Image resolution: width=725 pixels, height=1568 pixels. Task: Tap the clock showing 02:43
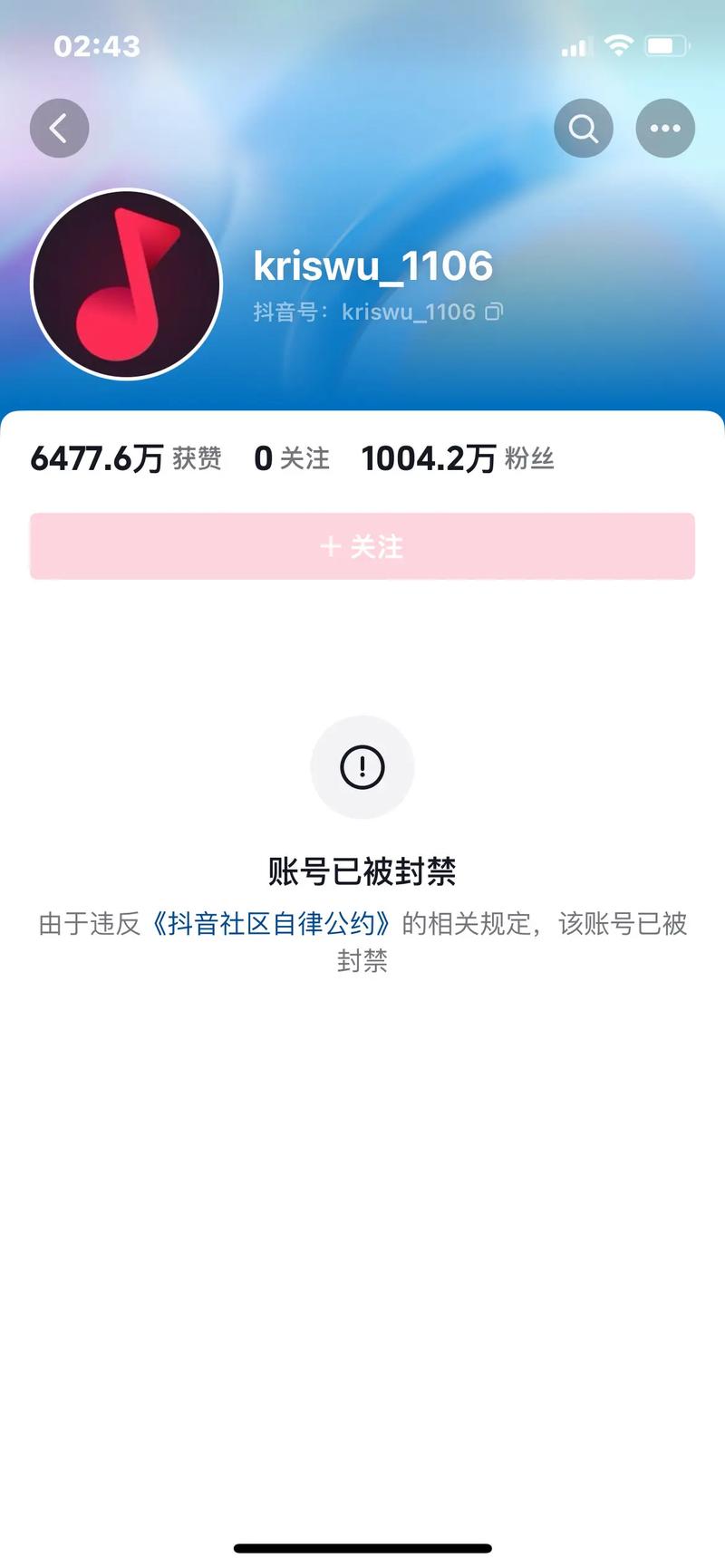pyautogui.click(x=96, y=47)
